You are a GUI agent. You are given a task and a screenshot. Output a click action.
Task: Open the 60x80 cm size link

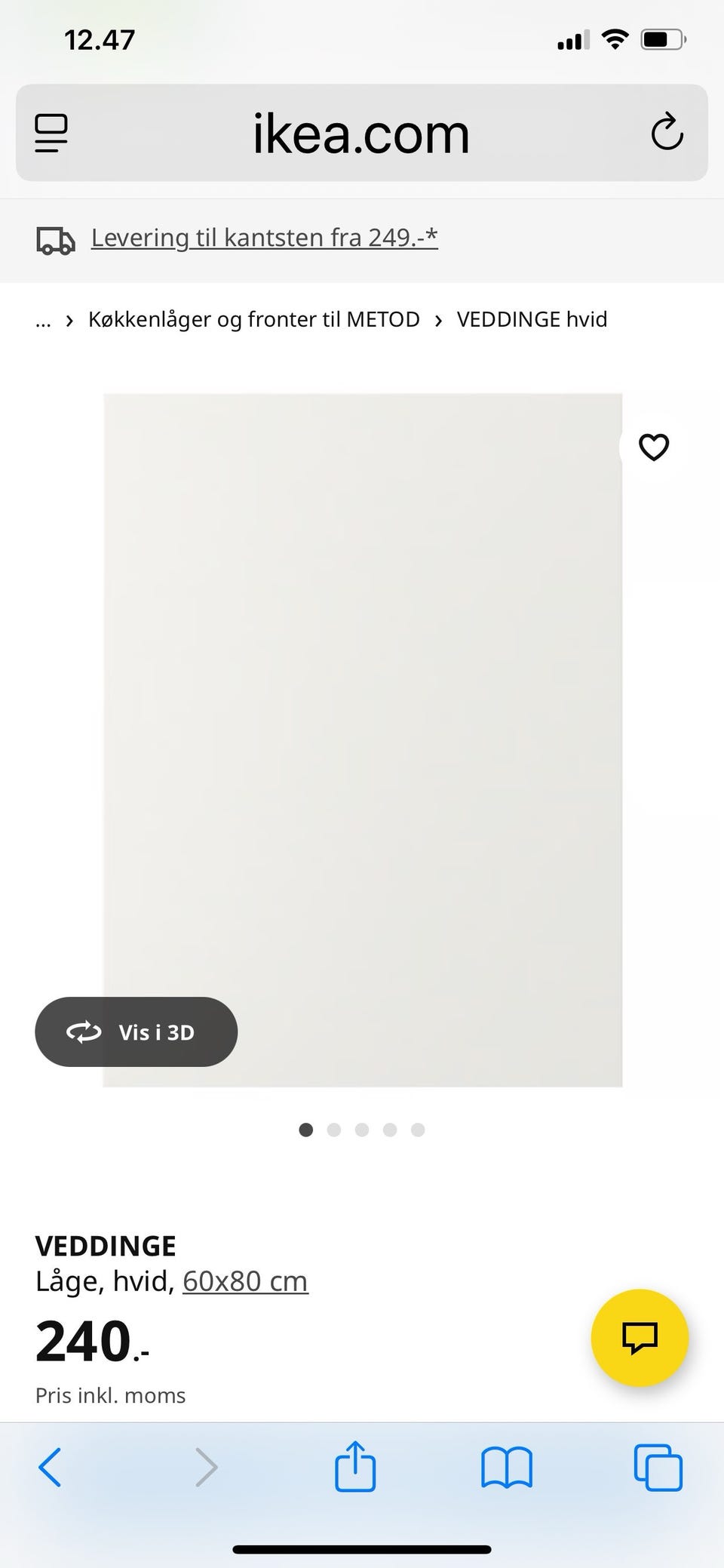(x=244, y=1281)
